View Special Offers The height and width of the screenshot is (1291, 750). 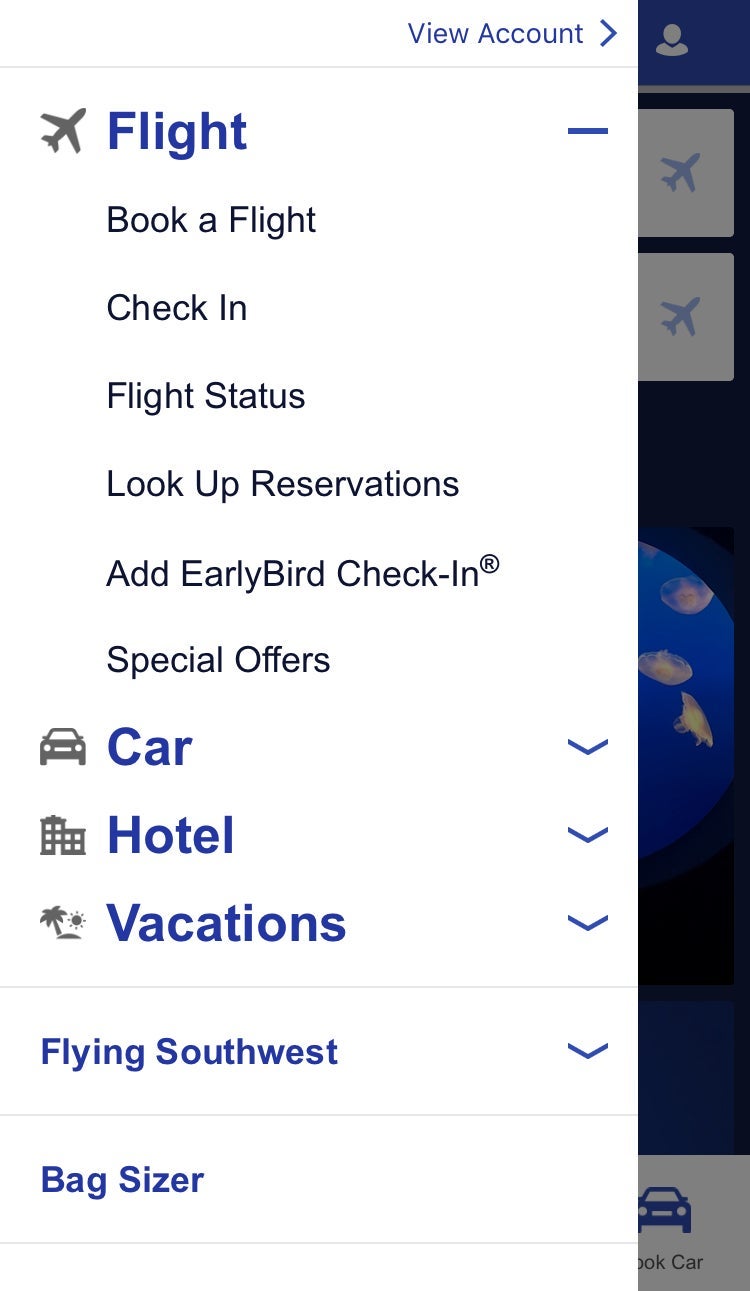218,660
